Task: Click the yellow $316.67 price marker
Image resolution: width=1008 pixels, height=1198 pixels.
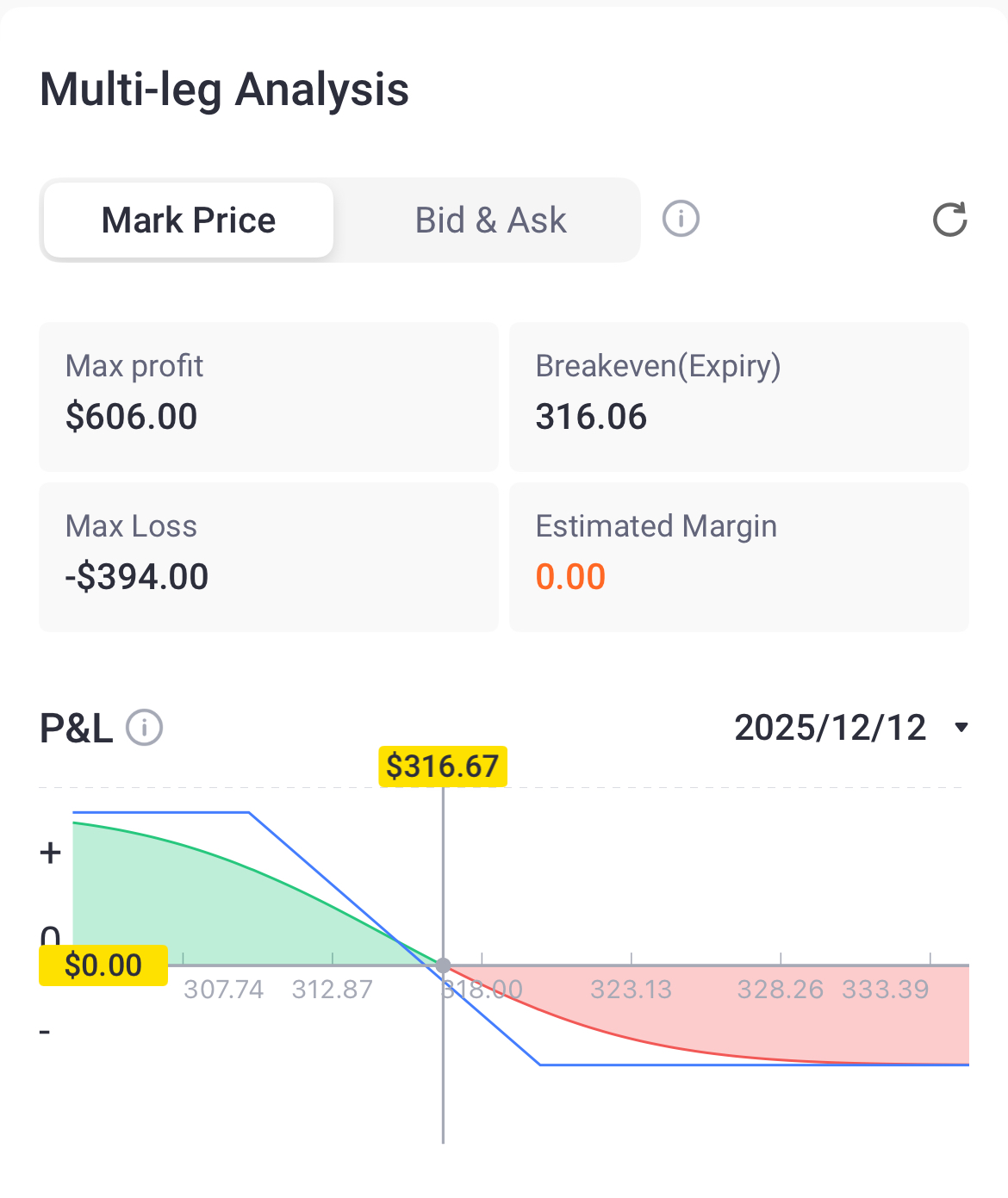Action: [x=443, y=765]
